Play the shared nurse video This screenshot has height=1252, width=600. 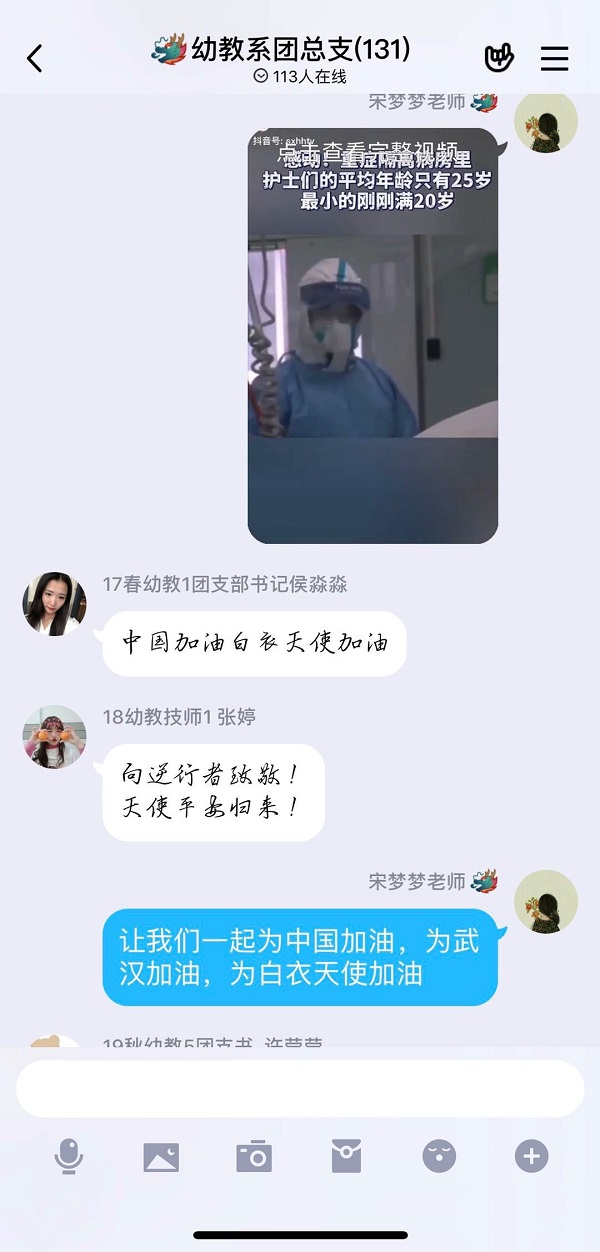(372, 336)
